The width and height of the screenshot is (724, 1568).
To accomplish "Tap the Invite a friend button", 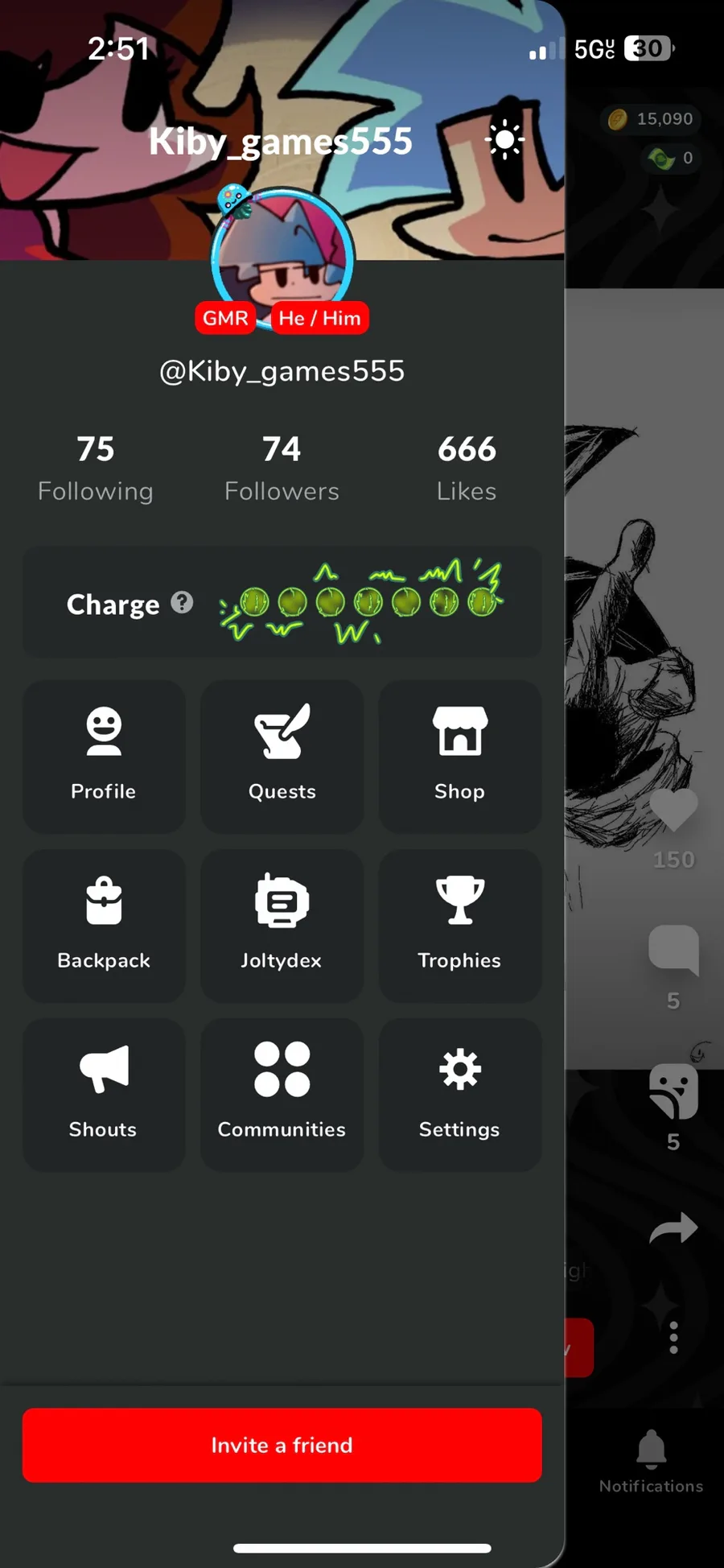I will [x=282, y=1446].
